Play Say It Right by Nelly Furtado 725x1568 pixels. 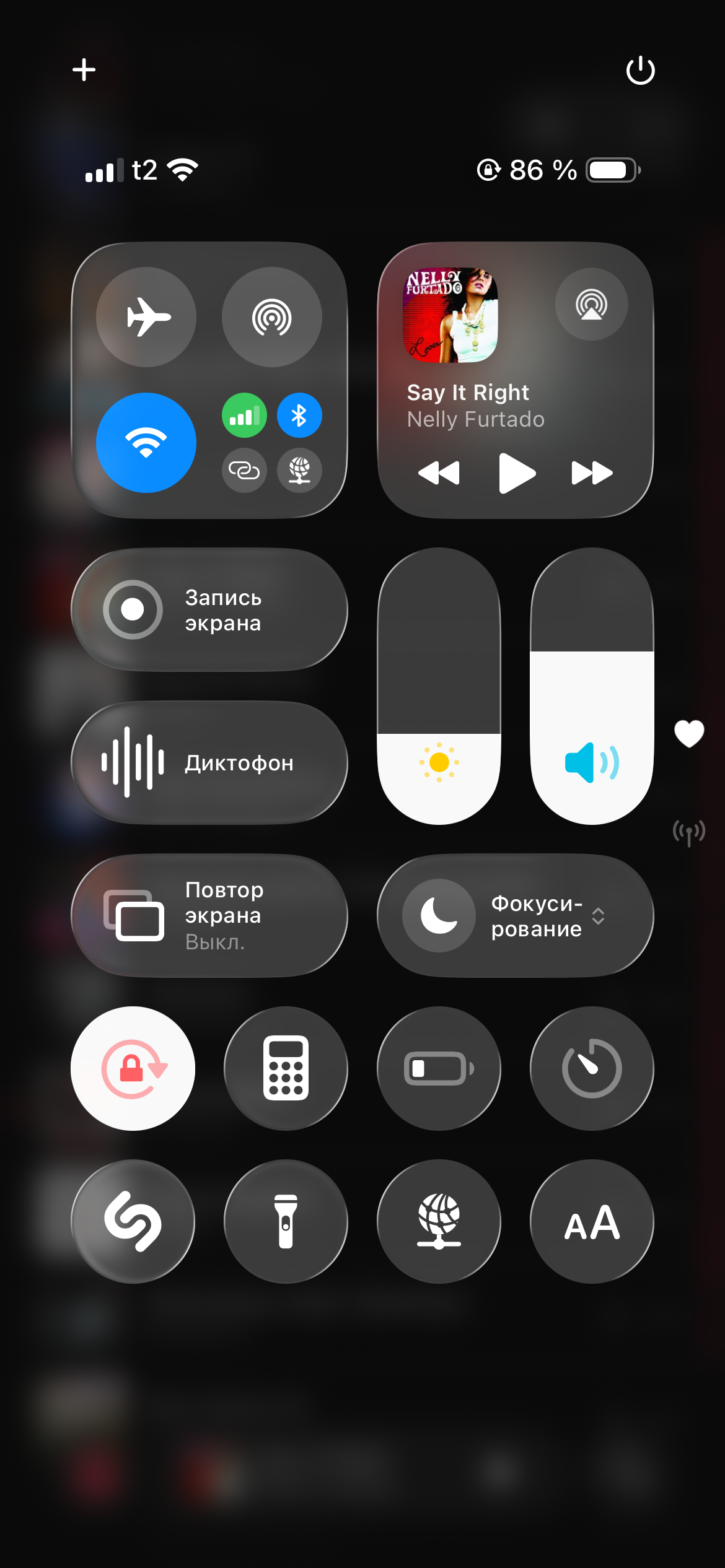coord(516,473)
